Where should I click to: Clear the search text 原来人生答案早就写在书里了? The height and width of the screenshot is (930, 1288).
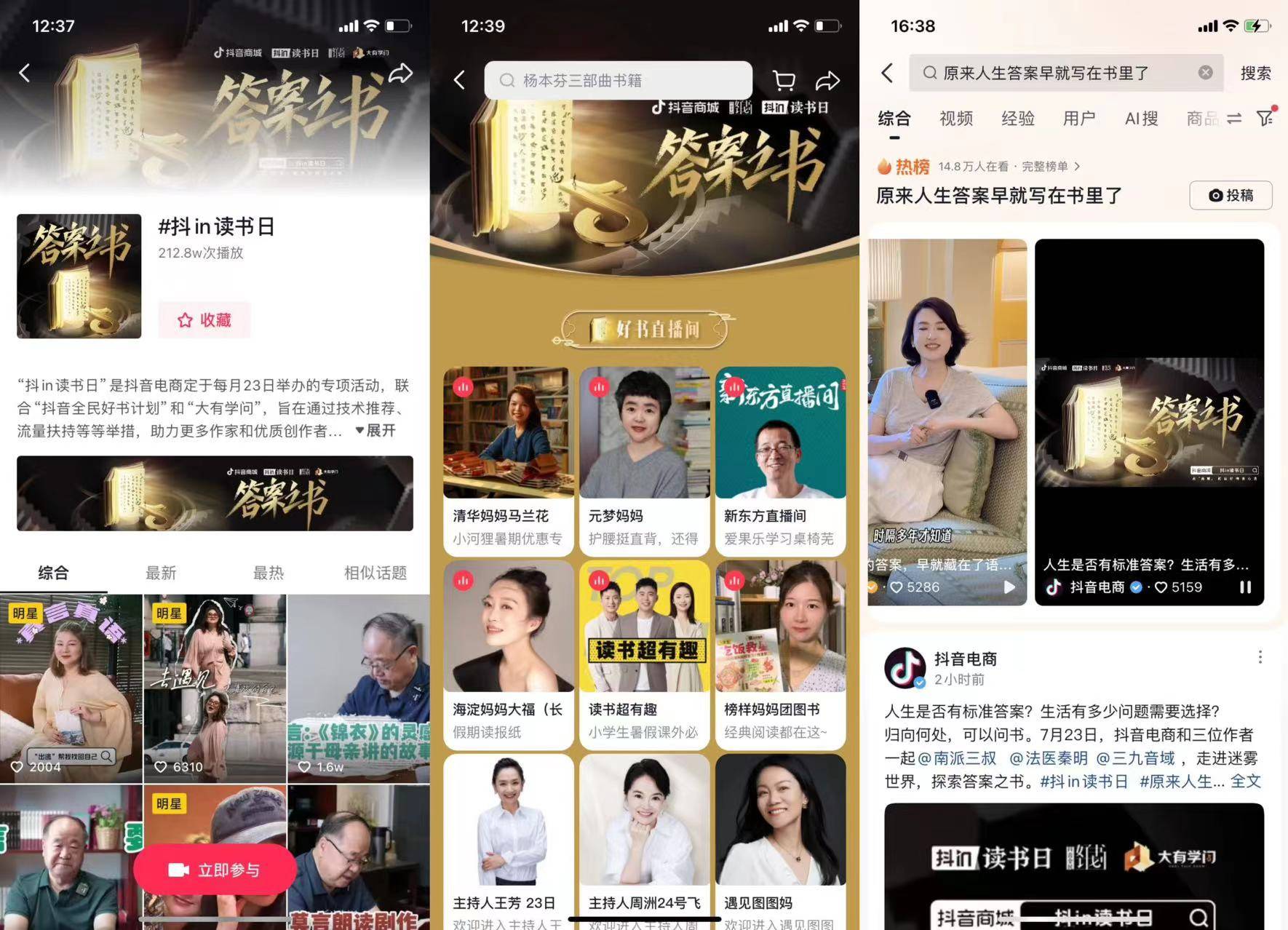pos(1206,73)
